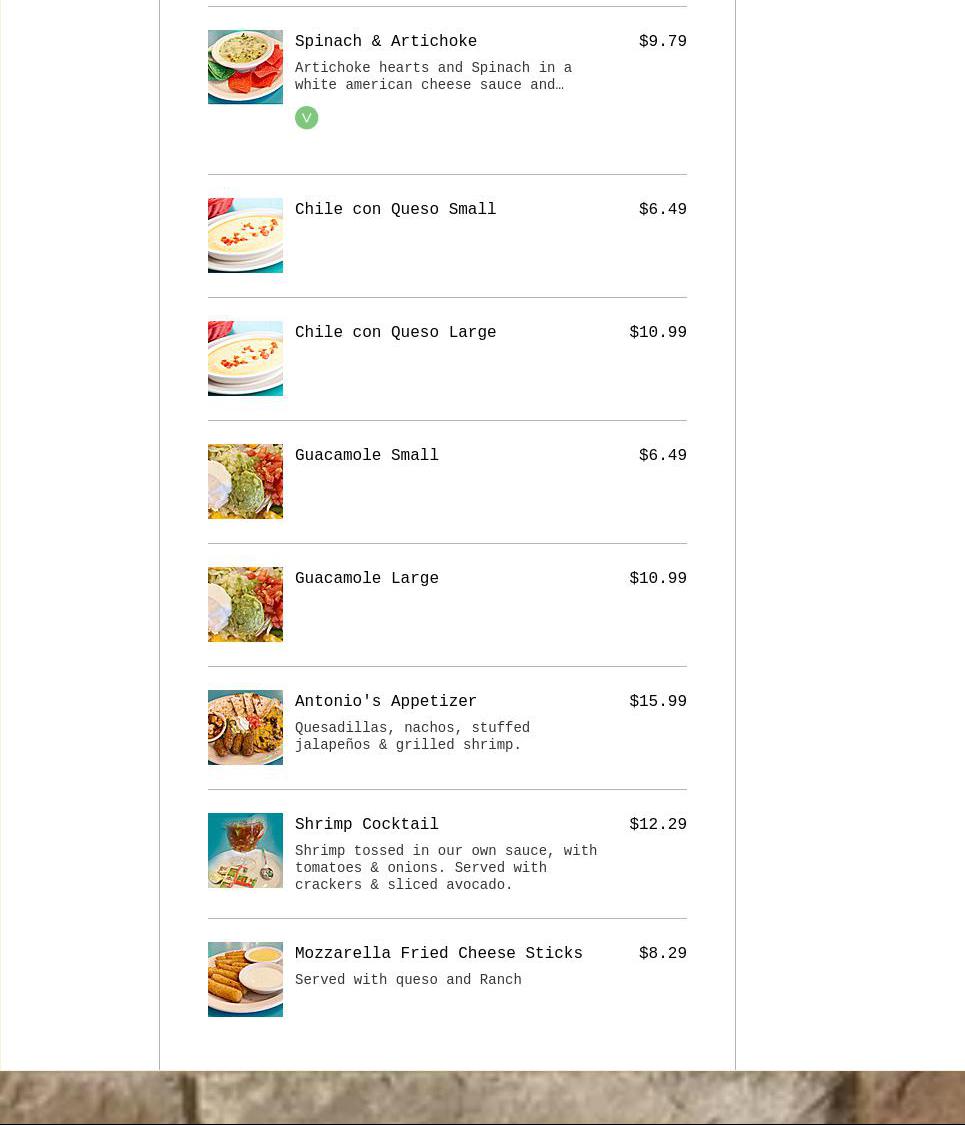Choose Guacamole Large
The width and height of the screenshot is (965, 1125).
366,579
